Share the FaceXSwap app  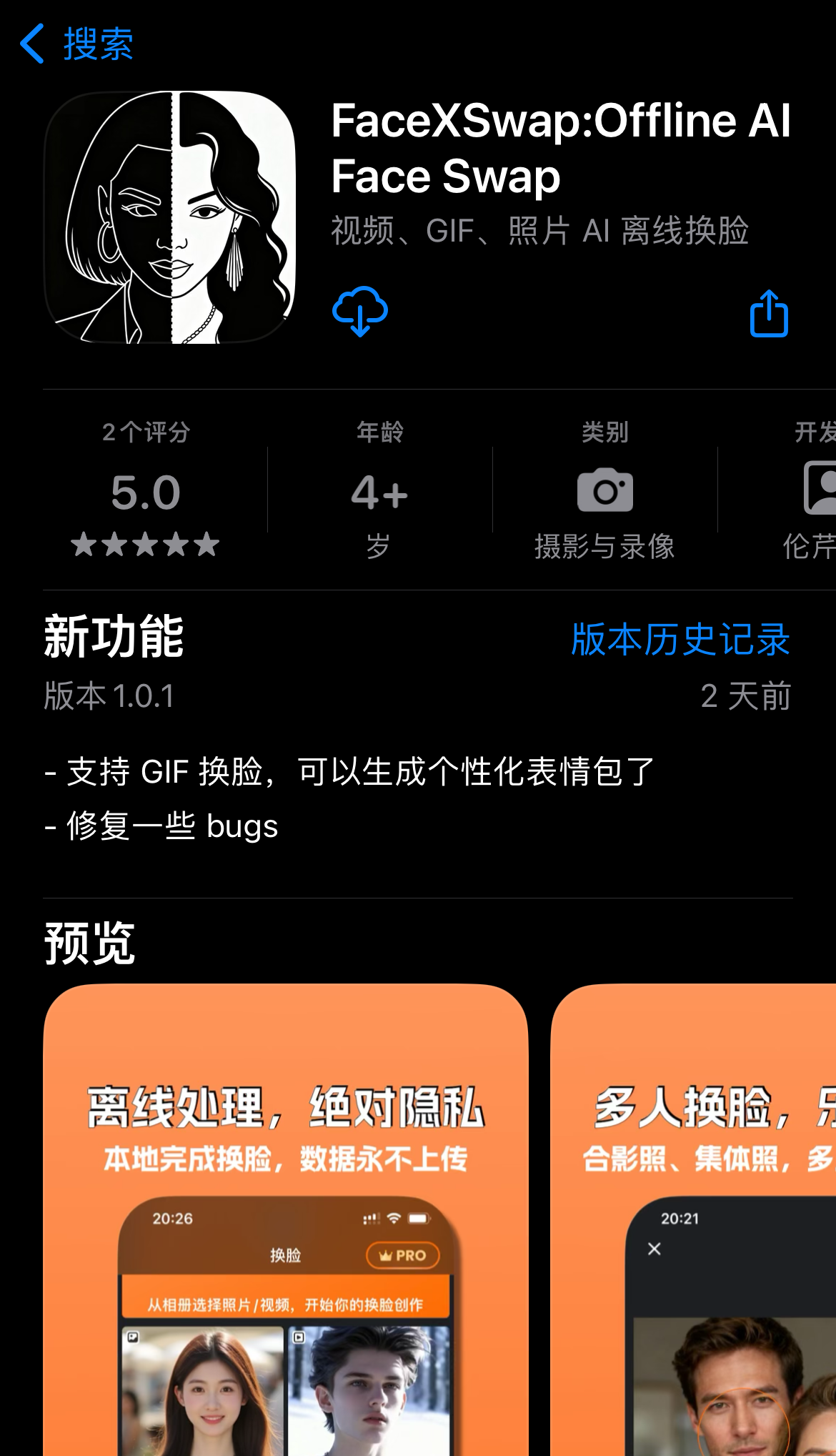[769, 313]
